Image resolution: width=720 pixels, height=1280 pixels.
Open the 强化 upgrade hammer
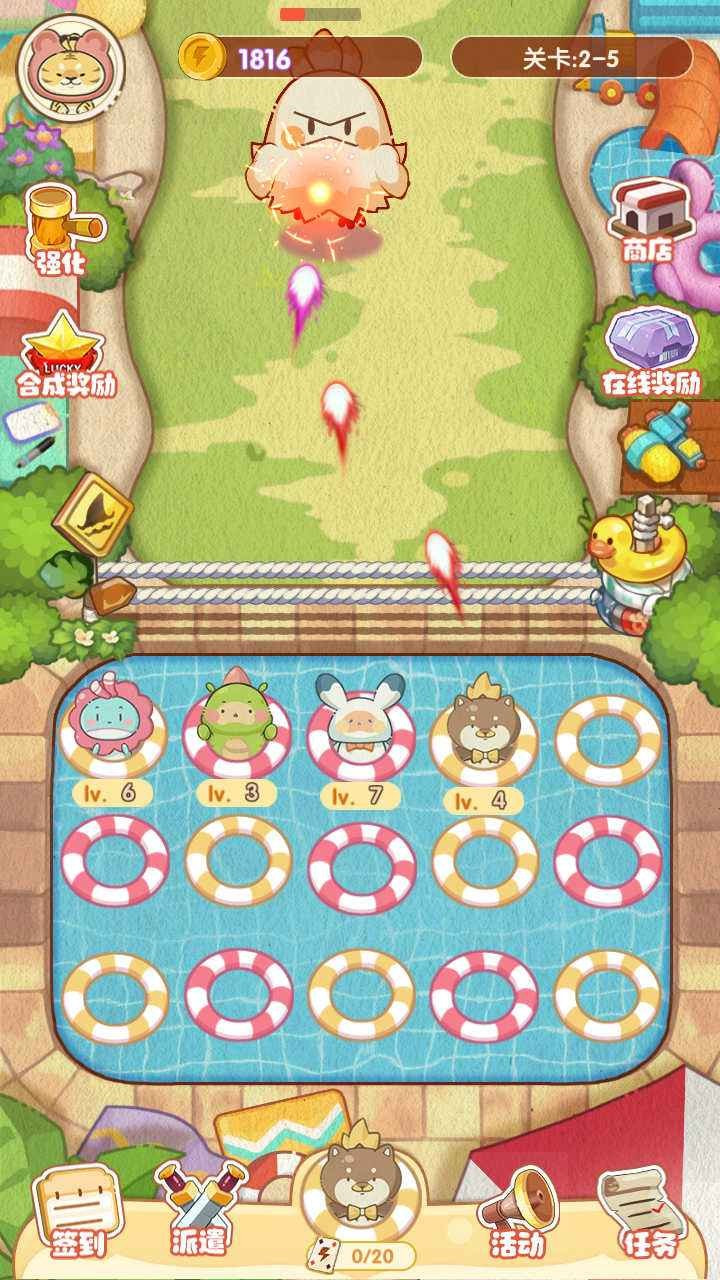pos(62,230)
